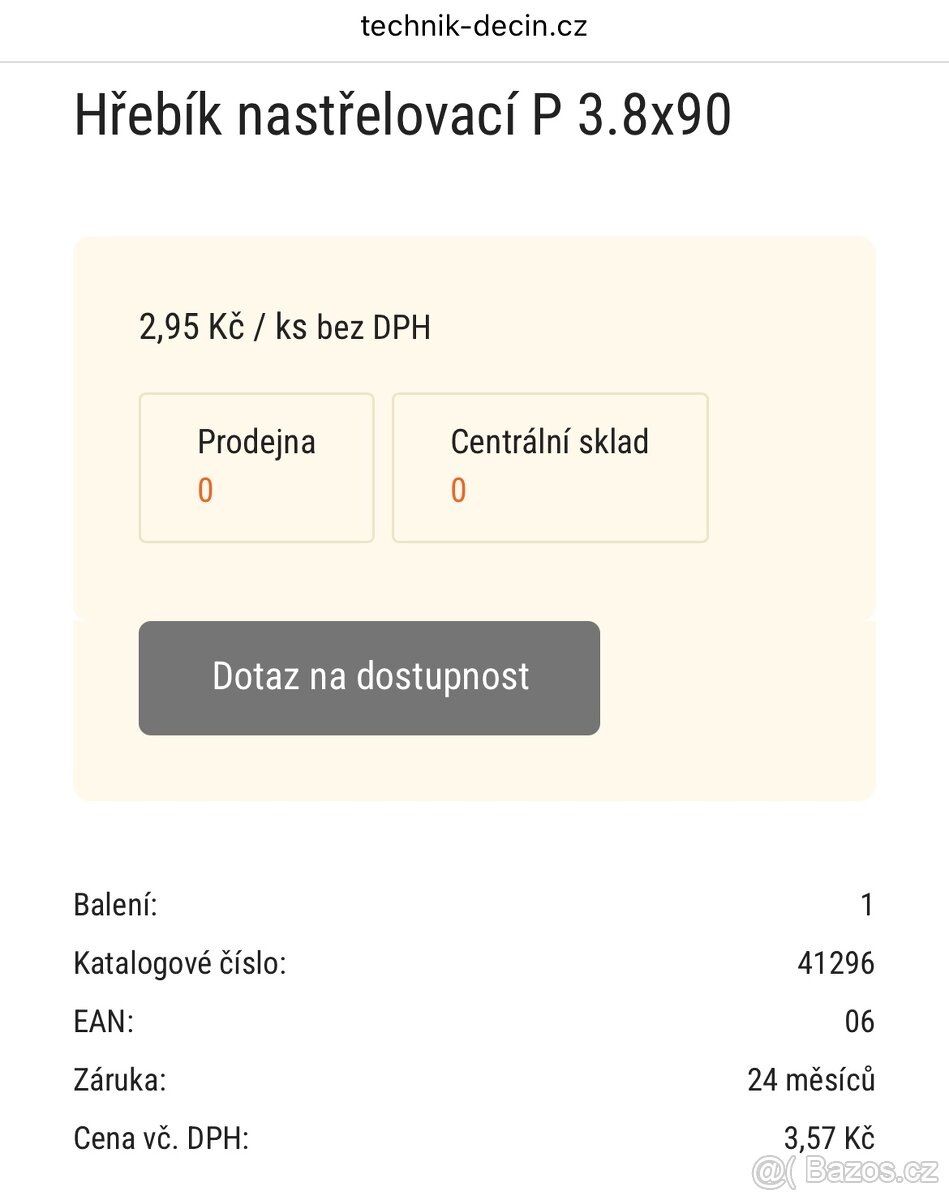Viewport: 949px width, 1200px height.
Task: Select the Prodejna availability option
Action: 256,441
